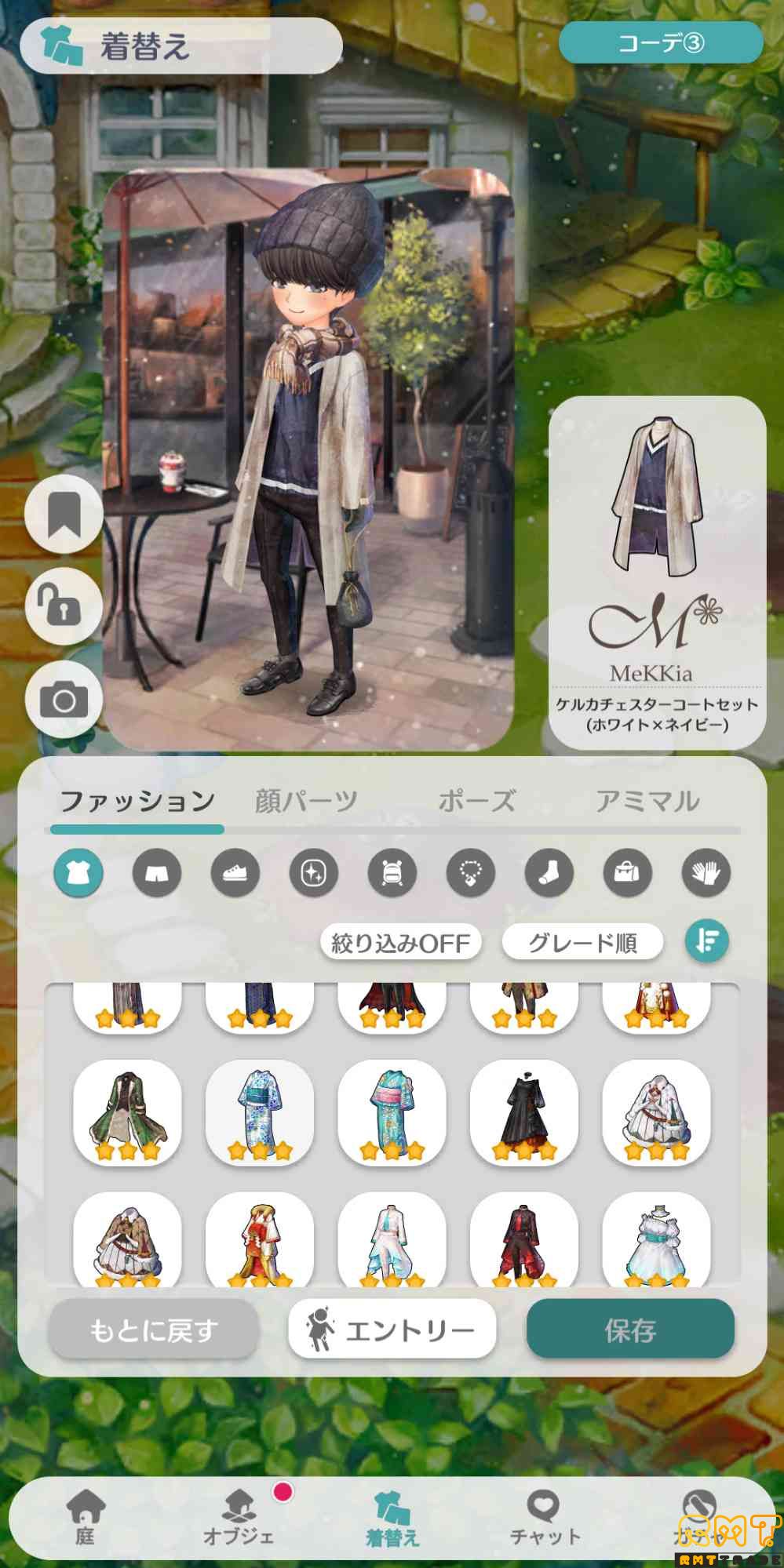Switch to the ポーズ tab
The width and height of the screenshot is (784, 1568).
[476, 801]
